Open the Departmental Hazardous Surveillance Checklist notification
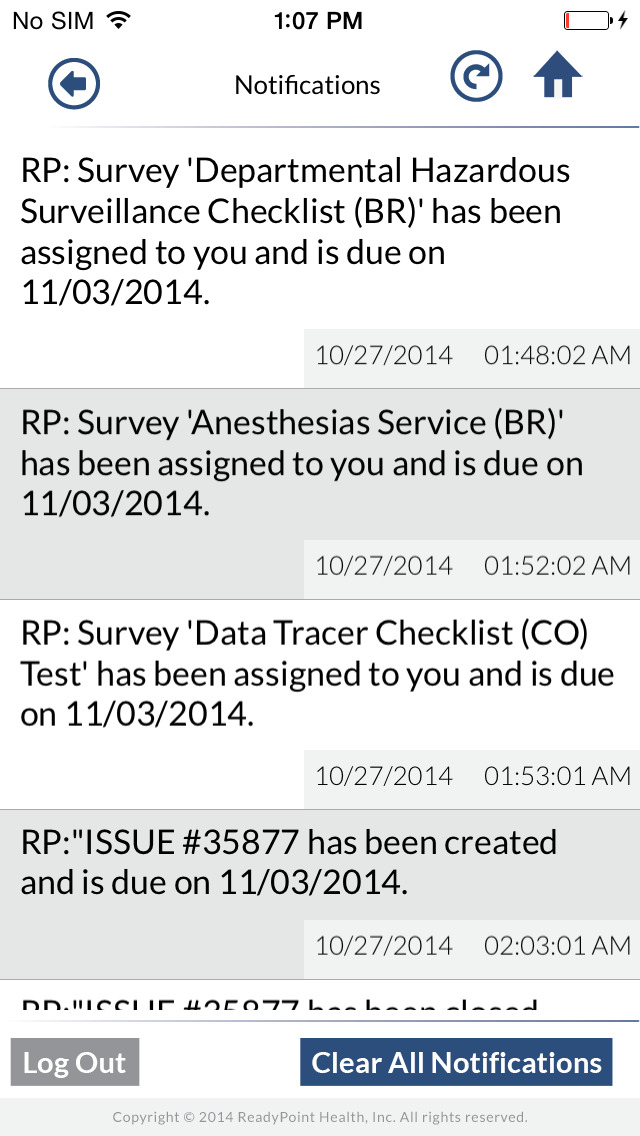Screen dimensions: 640x1136 click(x=320, y=259)
